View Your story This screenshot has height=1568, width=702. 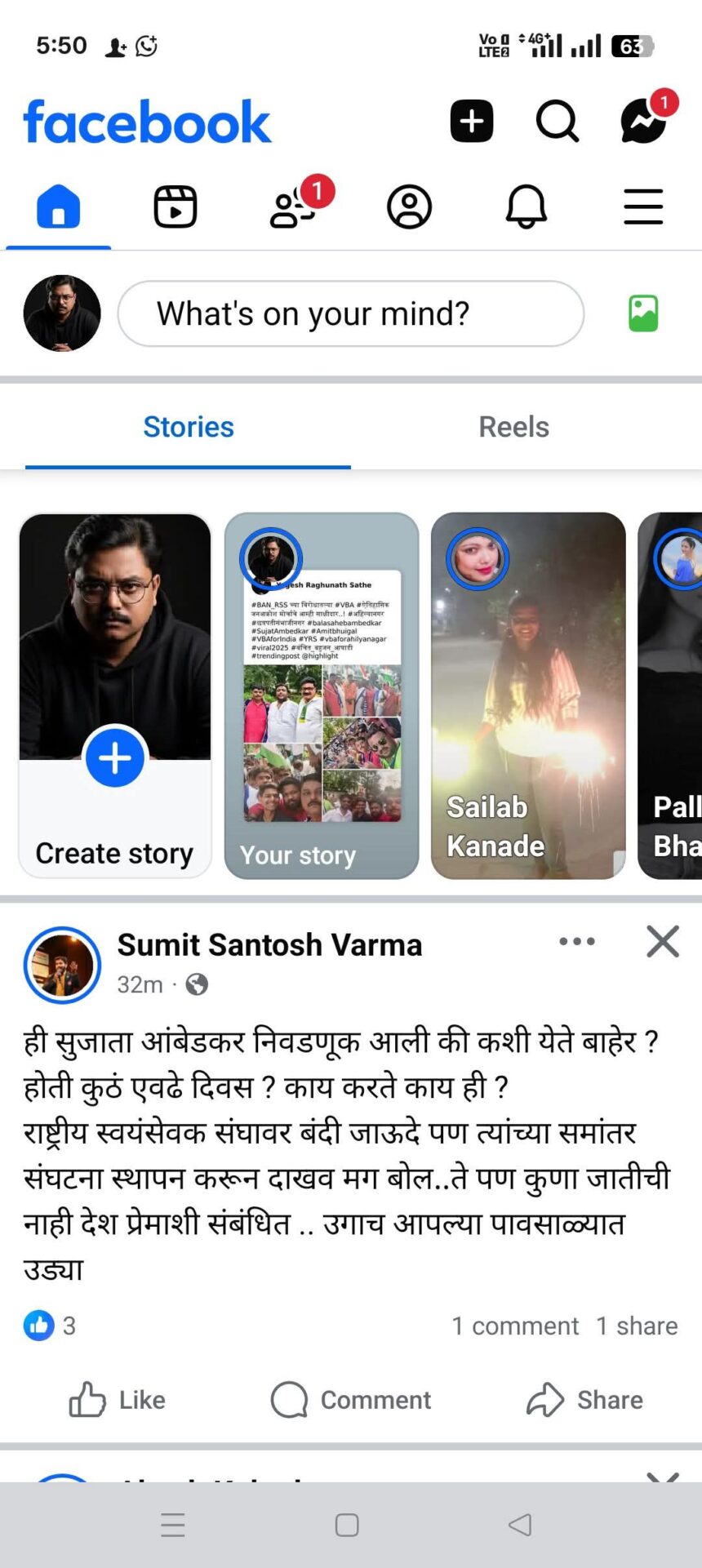(322, 695)
